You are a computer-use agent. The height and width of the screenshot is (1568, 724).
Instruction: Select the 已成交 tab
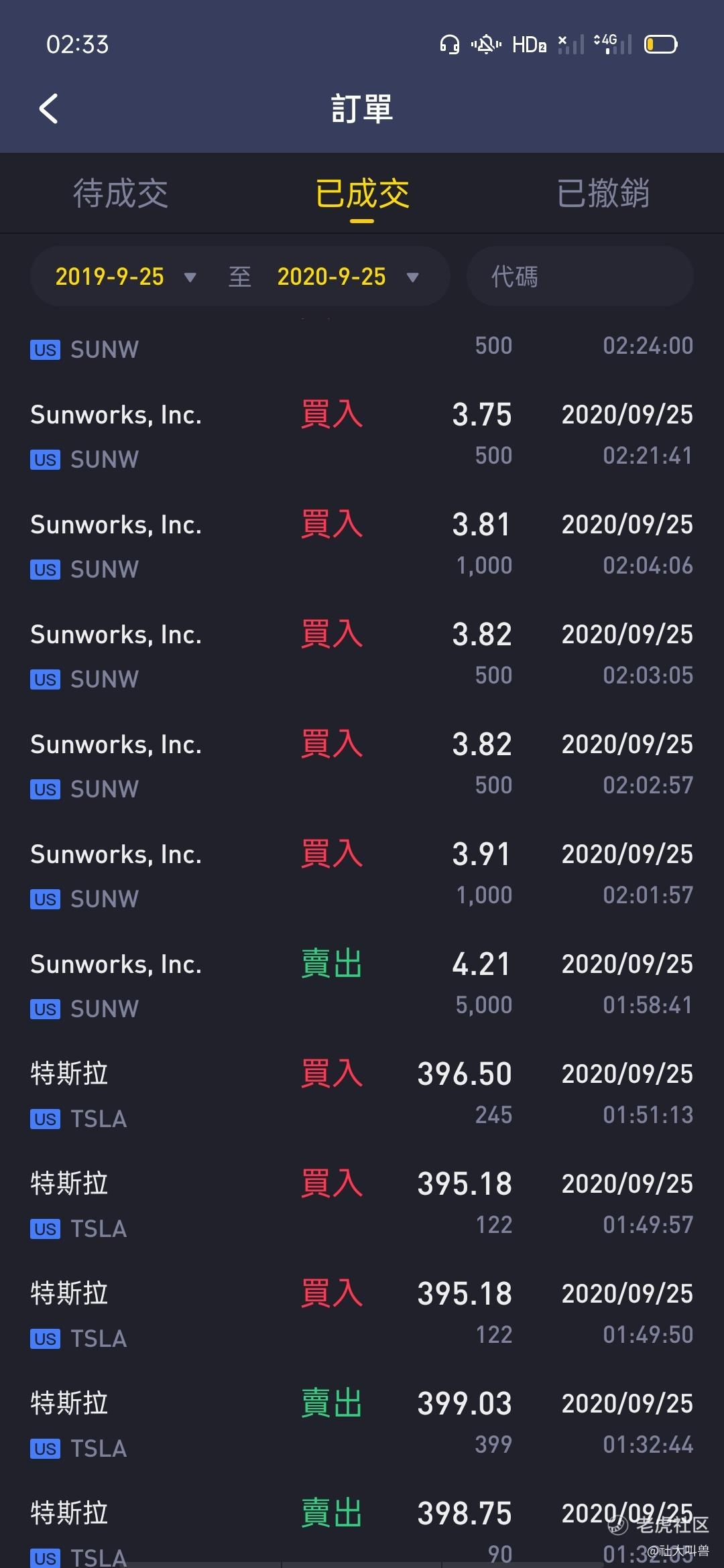click(x=362, y=194)
